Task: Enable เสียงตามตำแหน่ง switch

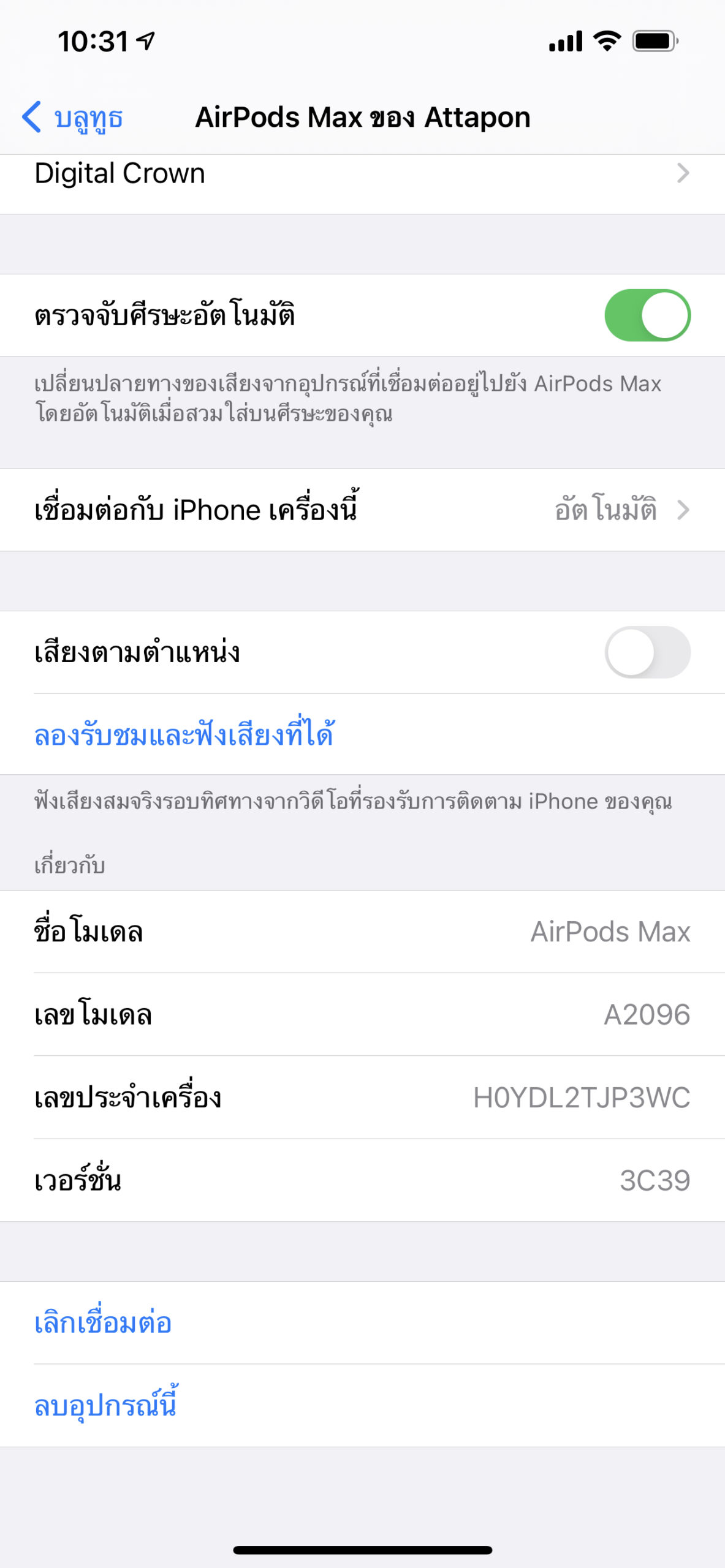Action: 647,652
